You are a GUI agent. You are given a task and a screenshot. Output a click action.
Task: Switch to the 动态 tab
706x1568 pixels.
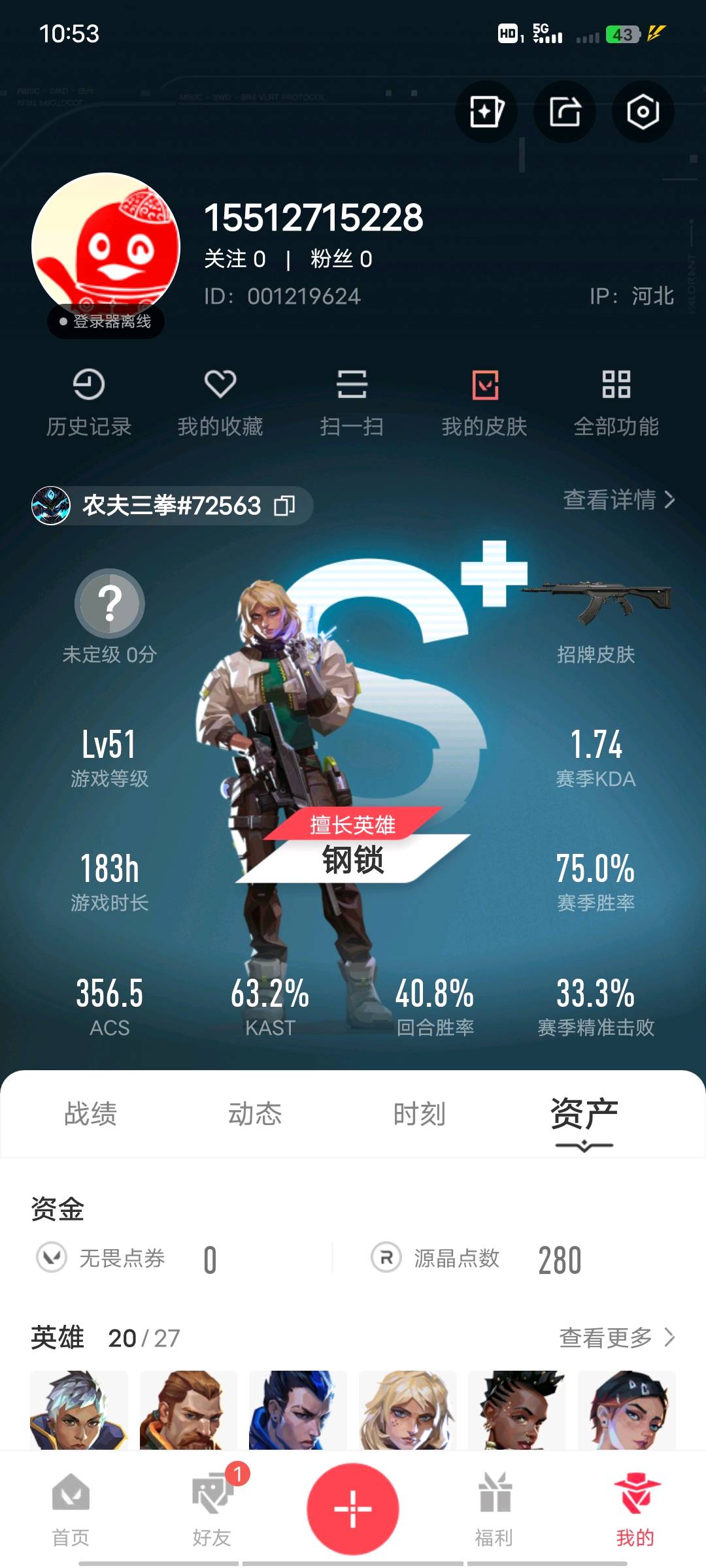255,1114
